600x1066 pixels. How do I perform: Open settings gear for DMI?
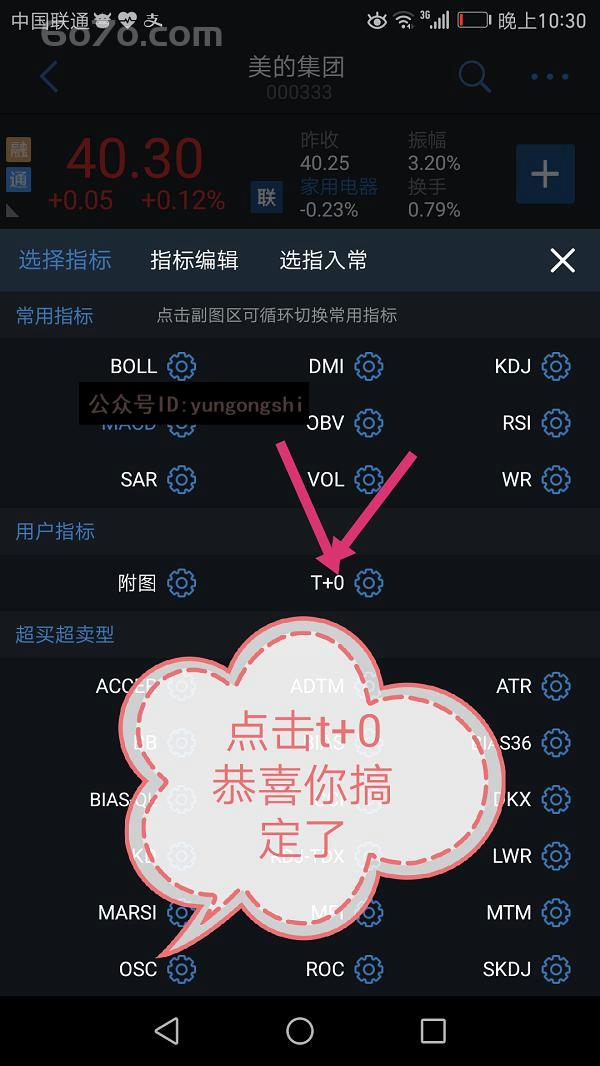pos(369,366)
